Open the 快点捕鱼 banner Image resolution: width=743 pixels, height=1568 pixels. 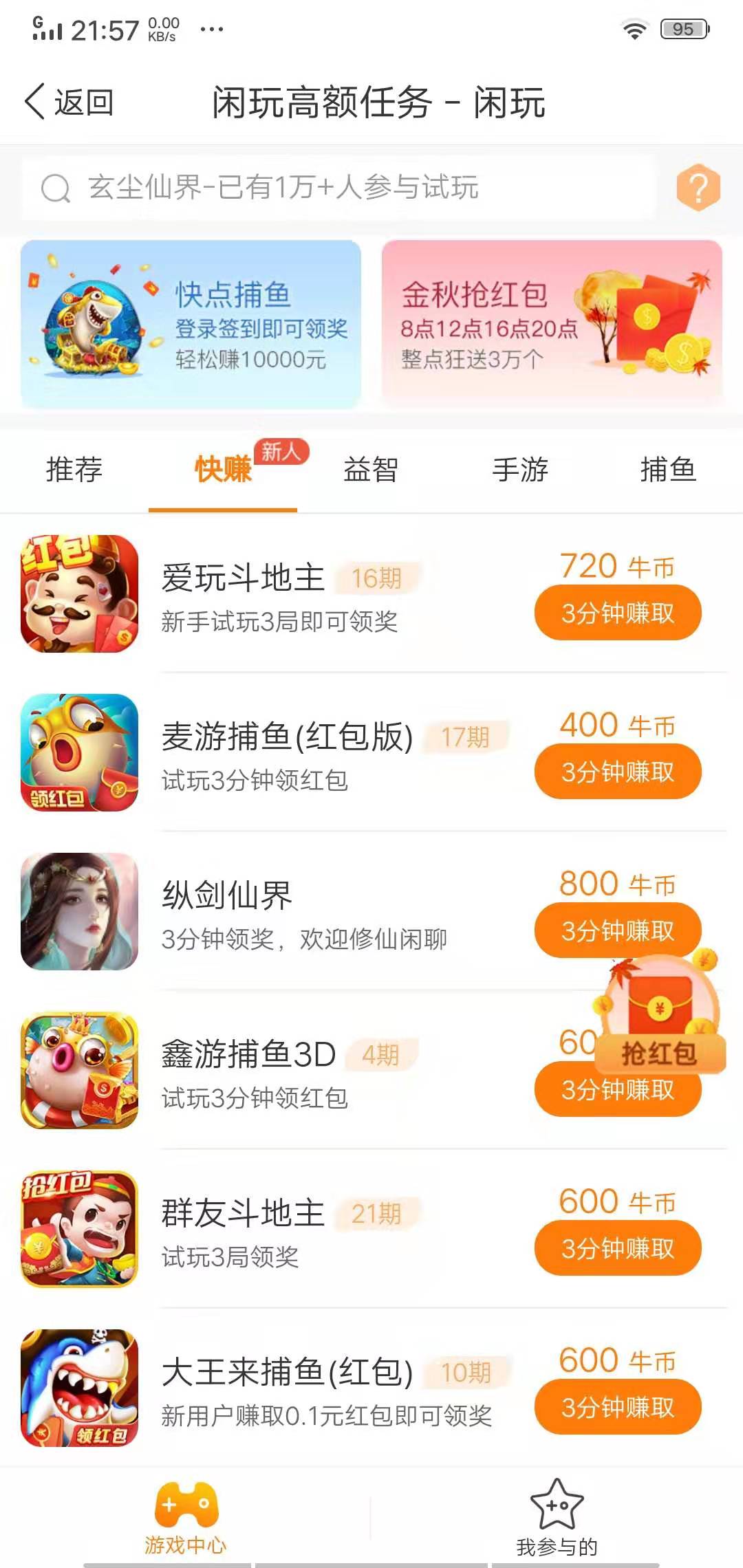pos(191,322)
